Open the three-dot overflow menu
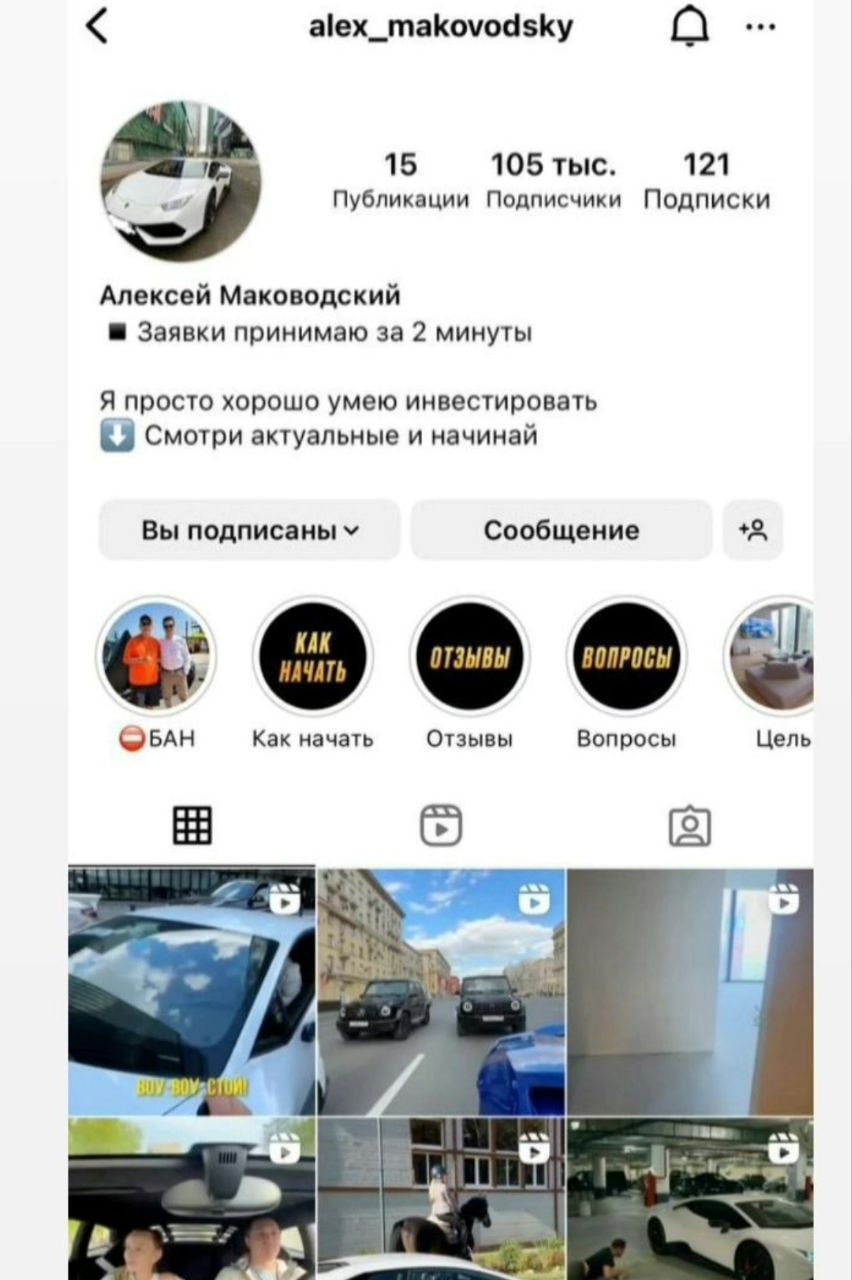 (x=760, y=27)
